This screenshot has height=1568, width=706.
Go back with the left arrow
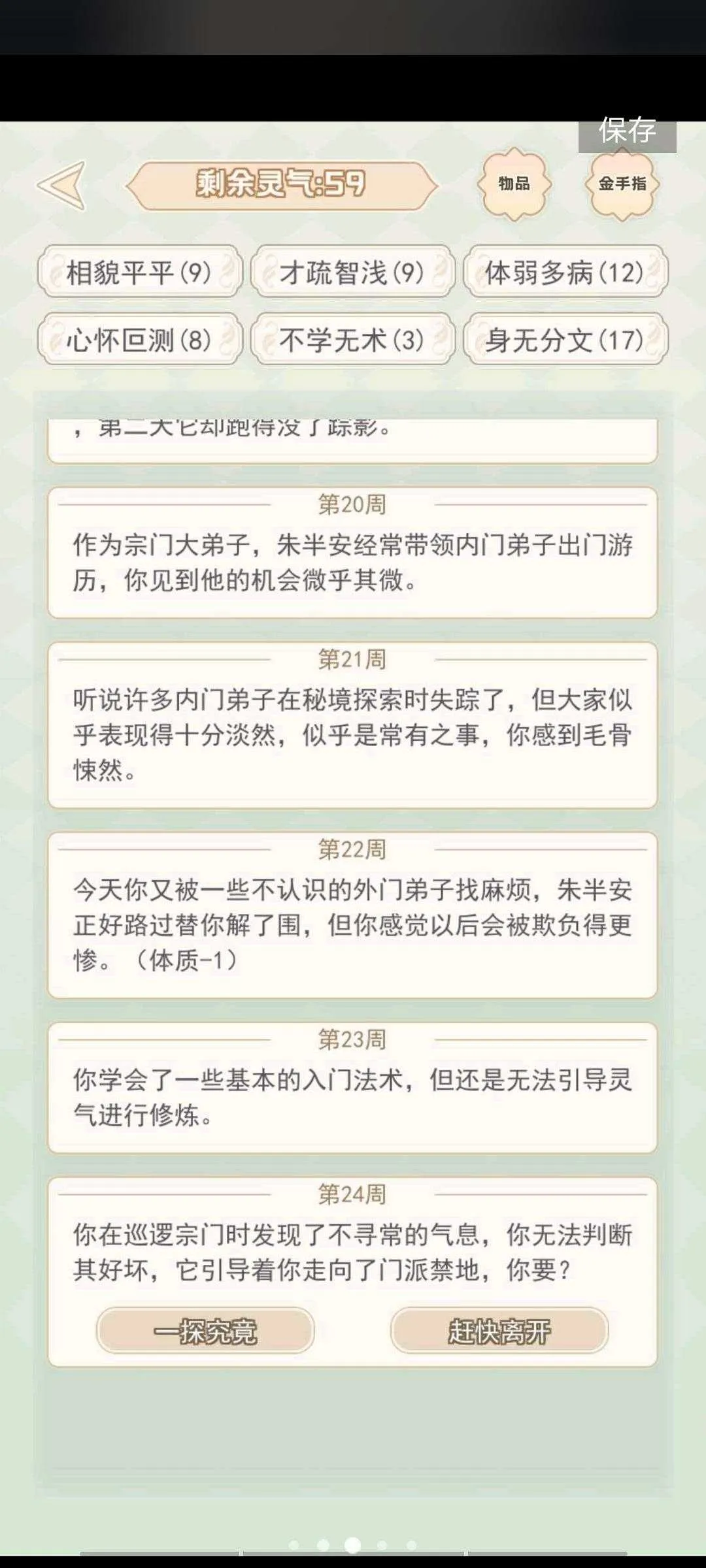click(61, 186)
